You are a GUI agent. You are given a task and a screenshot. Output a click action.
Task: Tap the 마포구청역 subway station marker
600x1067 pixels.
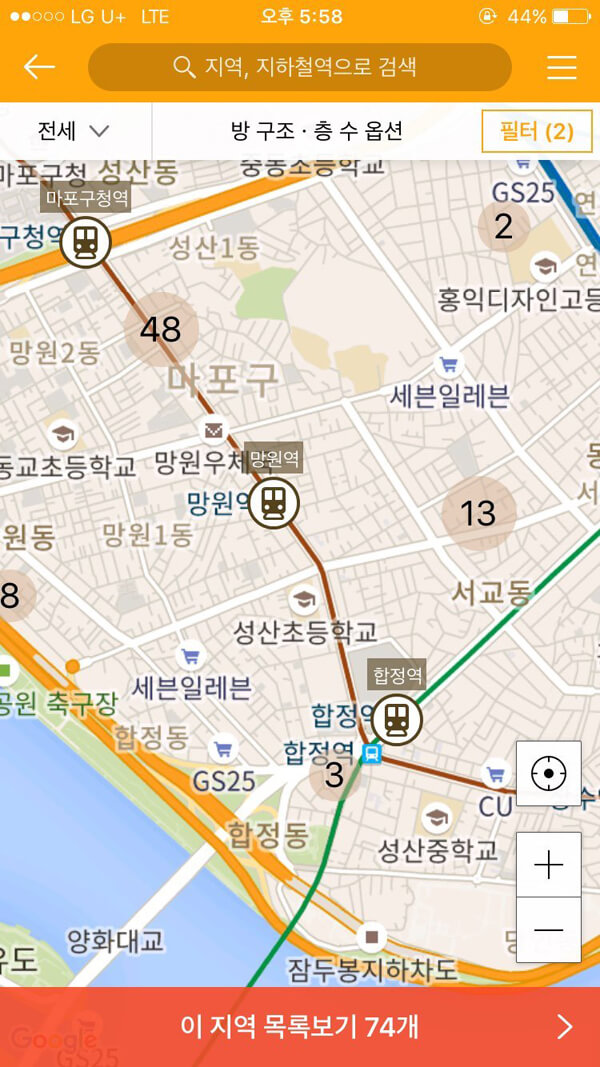point(86,243)
